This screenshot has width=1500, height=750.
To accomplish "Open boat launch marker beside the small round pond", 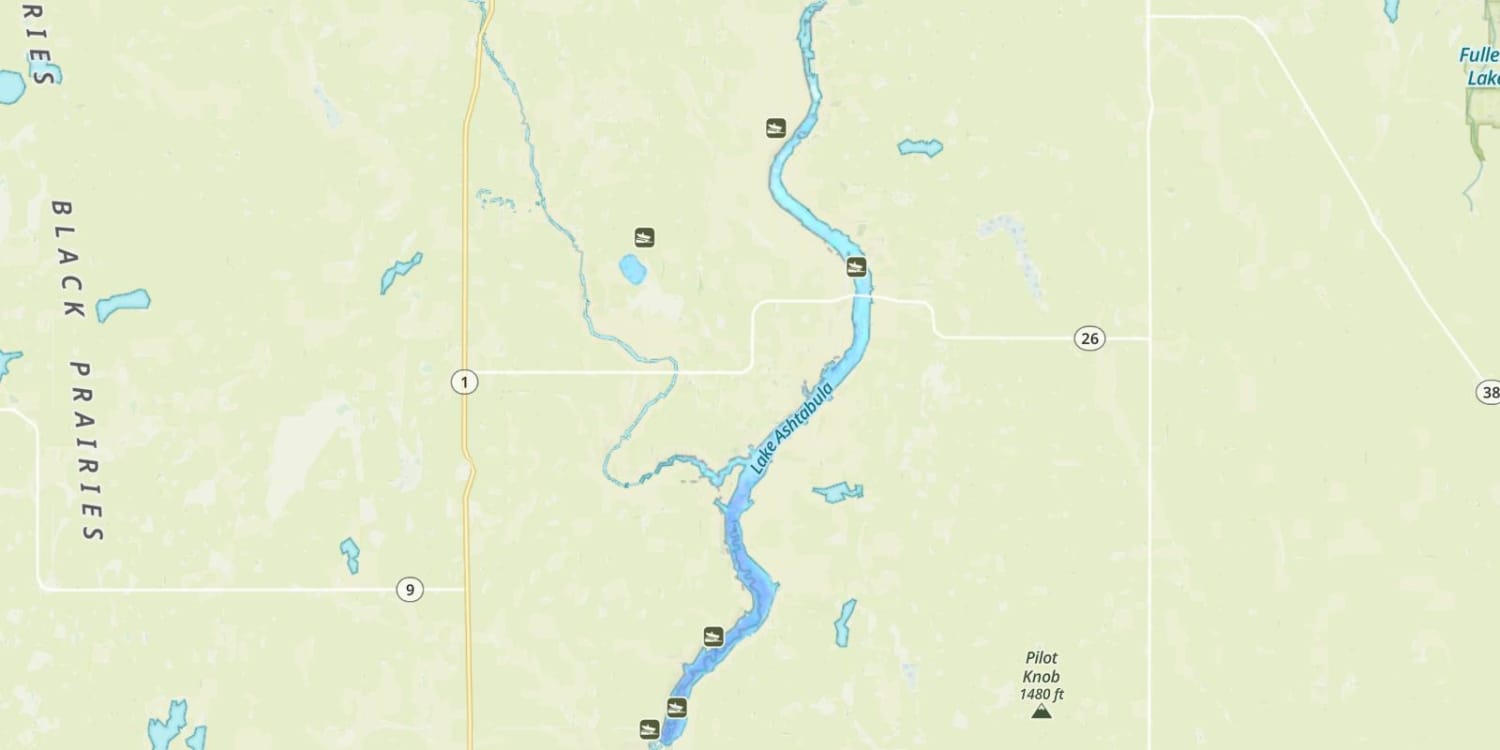I will [644, 238].
